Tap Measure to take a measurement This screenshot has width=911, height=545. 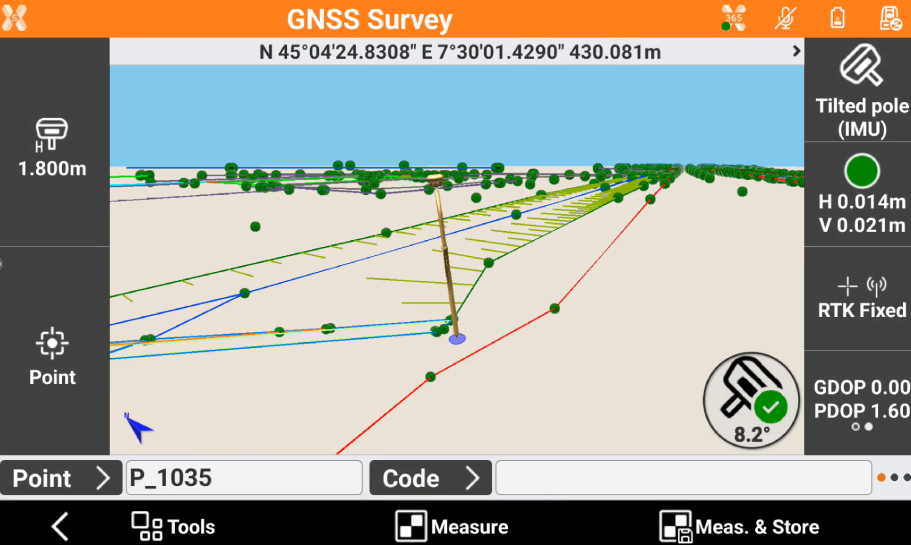(x=452, y=526)
